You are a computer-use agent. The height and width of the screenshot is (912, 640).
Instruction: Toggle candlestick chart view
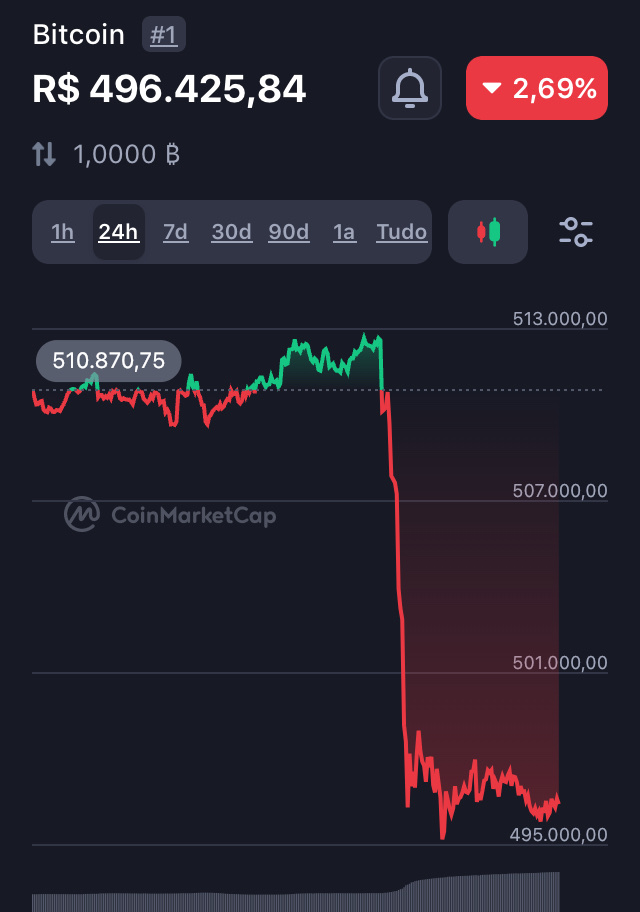[488, 232]
